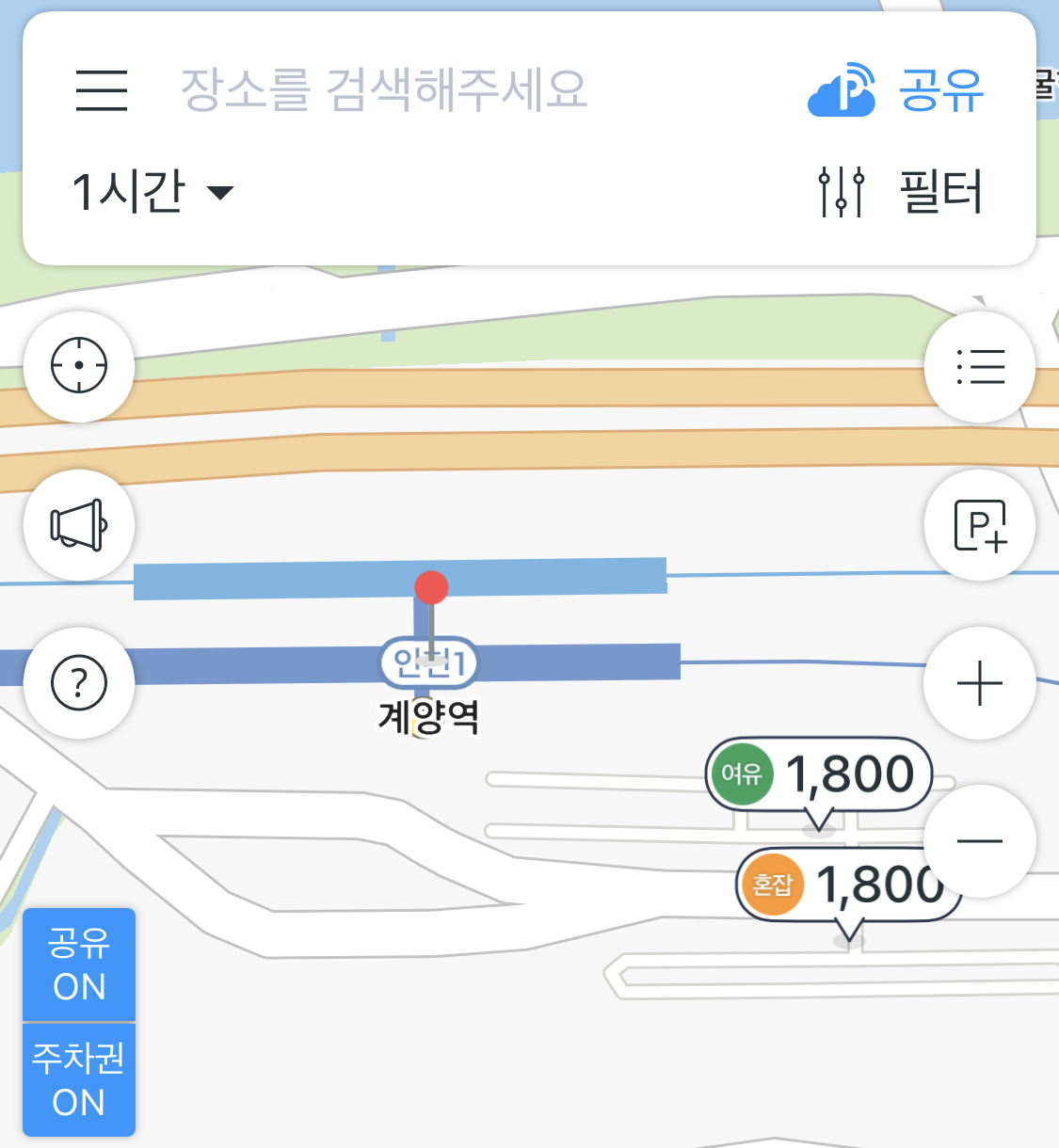
Task: Zoom out with the minus icon
Action: click(x=980, y=840)
